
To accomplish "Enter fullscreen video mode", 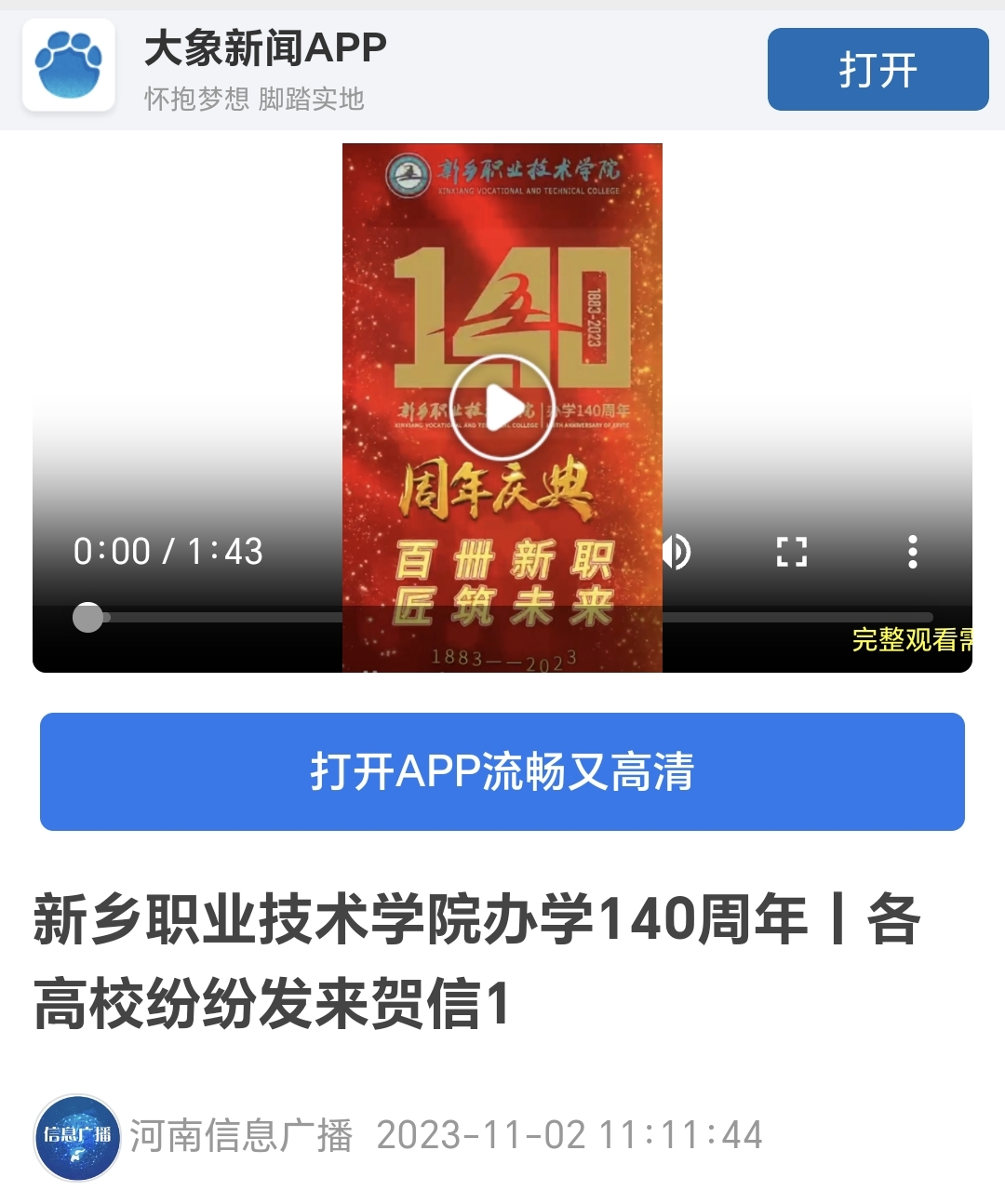I will (x=791, y=552).
